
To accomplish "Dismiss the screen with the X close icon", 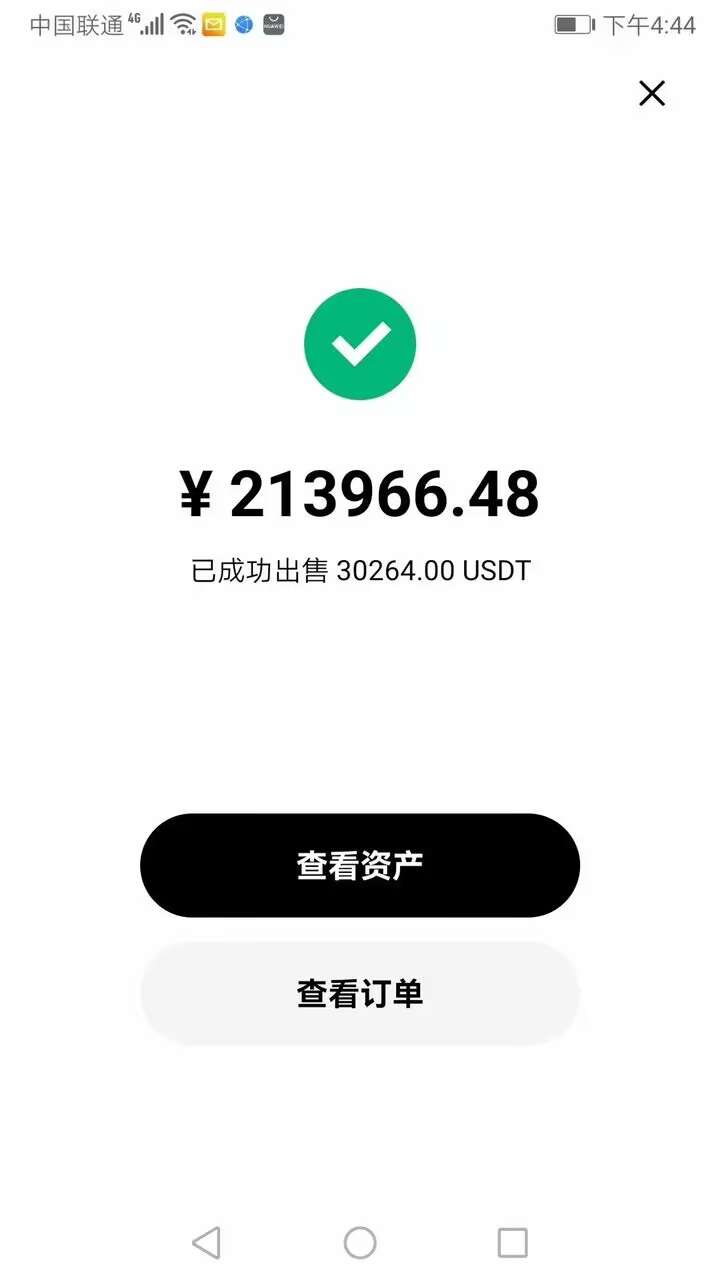I will click(651, 93).
